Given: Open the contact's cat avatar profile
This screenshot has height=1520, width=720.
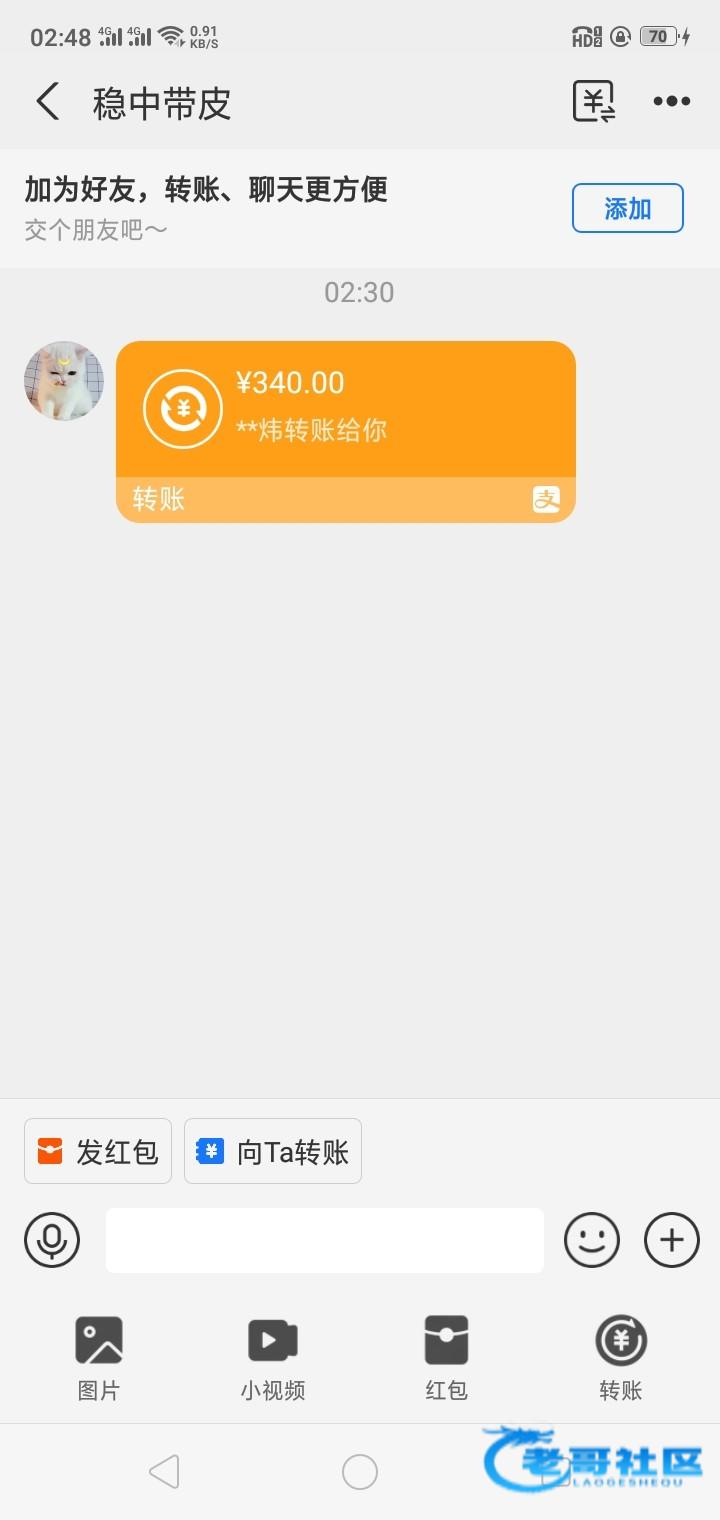Looking at the screenshot, I should [64, 381].
